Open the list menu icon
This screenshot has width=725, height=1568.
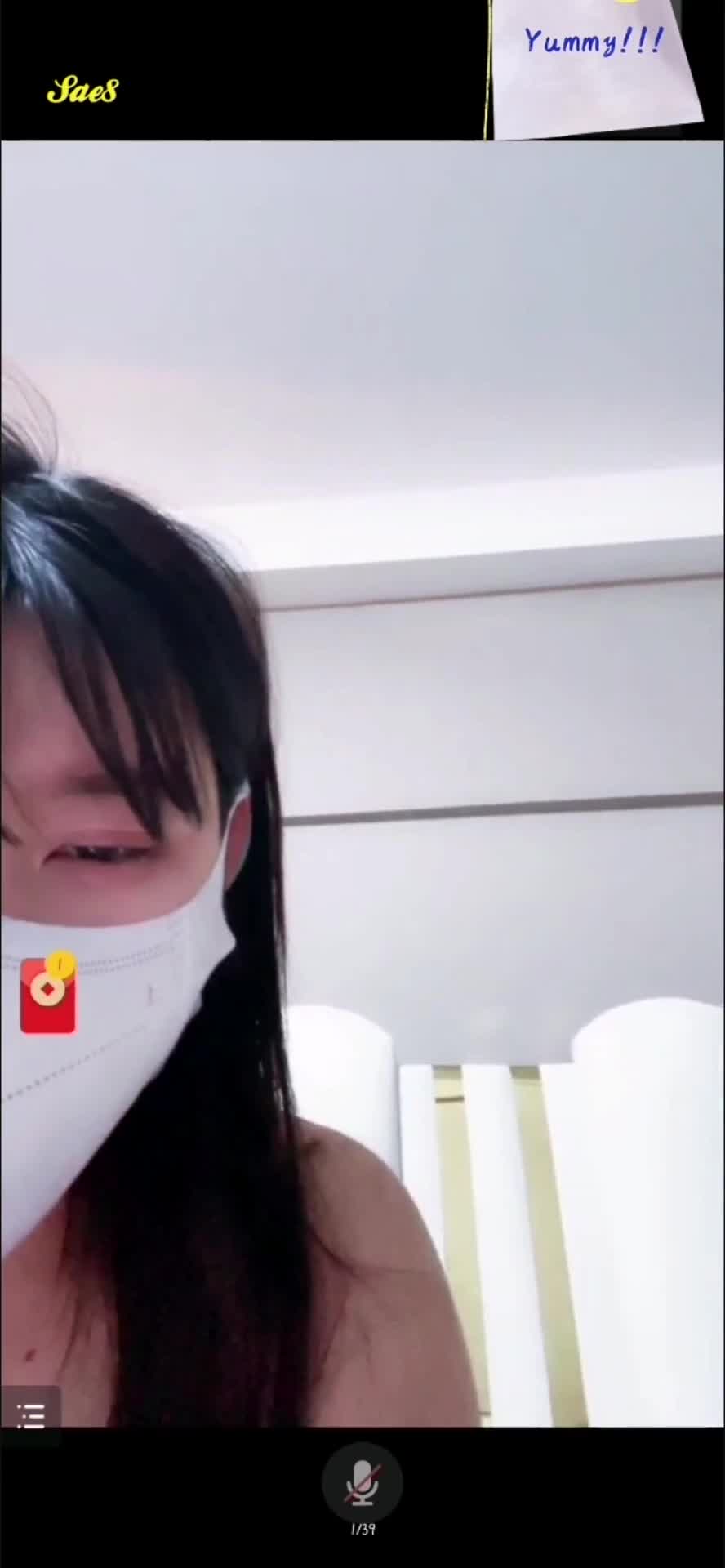31,1415
